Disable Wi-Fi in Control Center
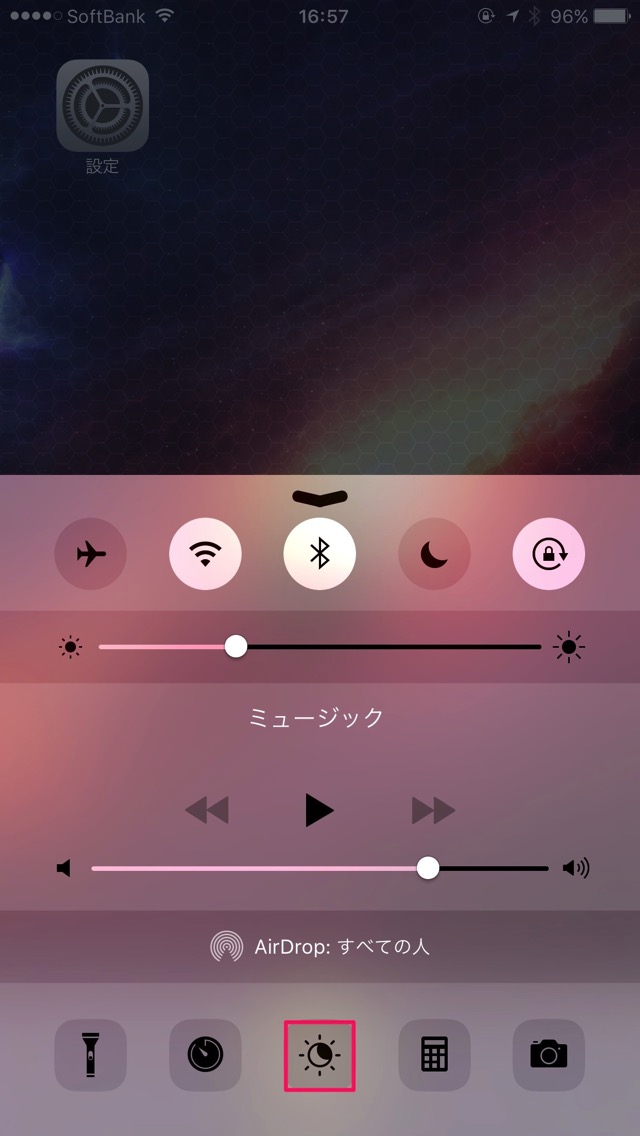The image size is (640, 1136). 205,554
